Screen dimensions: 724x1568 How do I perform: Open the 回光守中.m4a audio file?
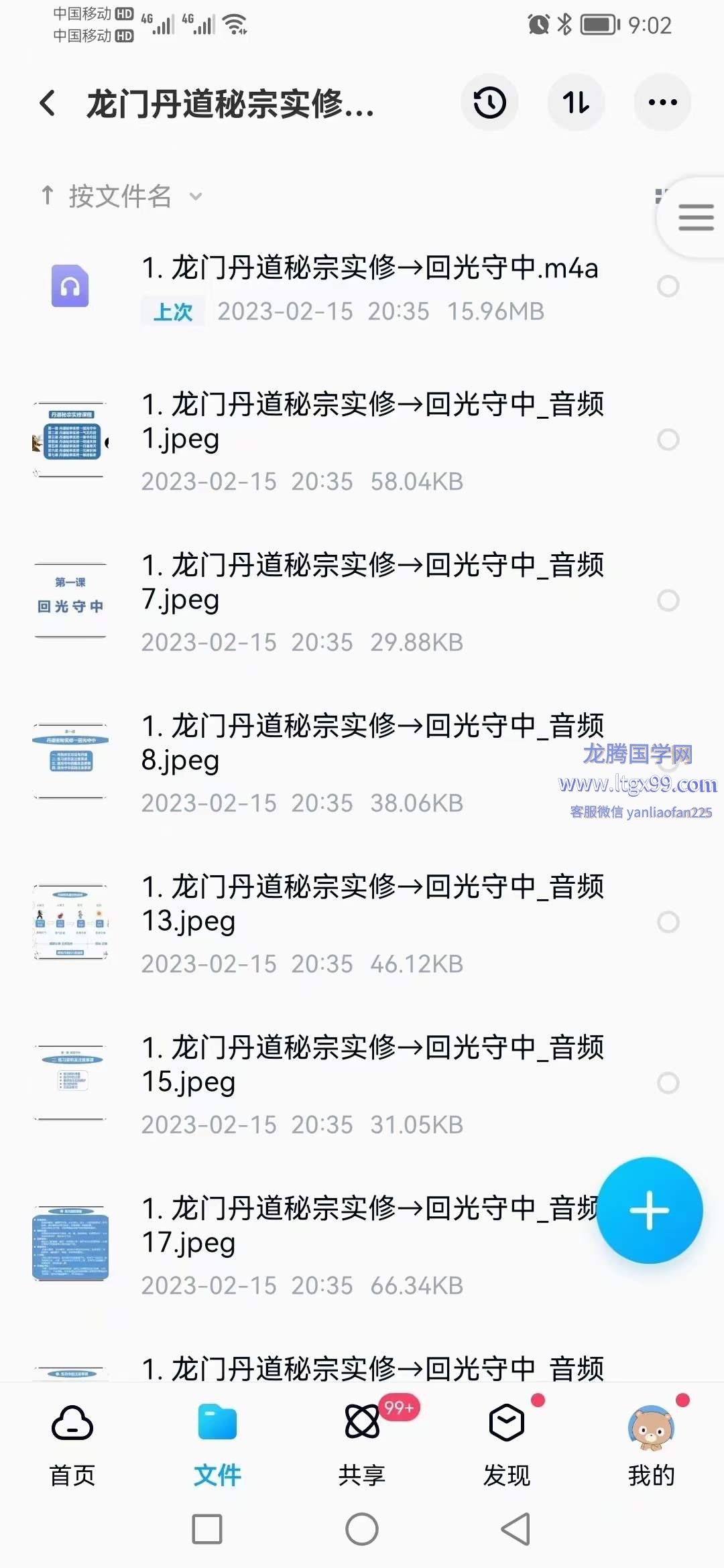[x=369, y=287]
